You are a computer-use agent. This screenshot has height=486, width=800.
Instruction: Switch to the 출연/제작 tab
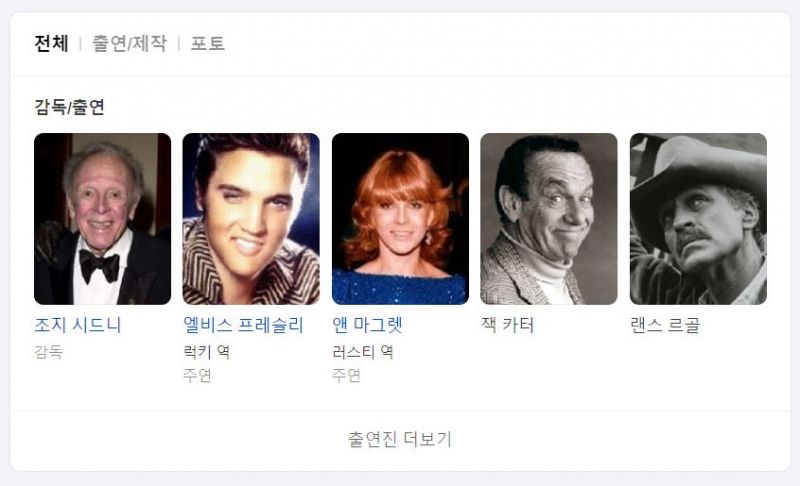[129, 44]
